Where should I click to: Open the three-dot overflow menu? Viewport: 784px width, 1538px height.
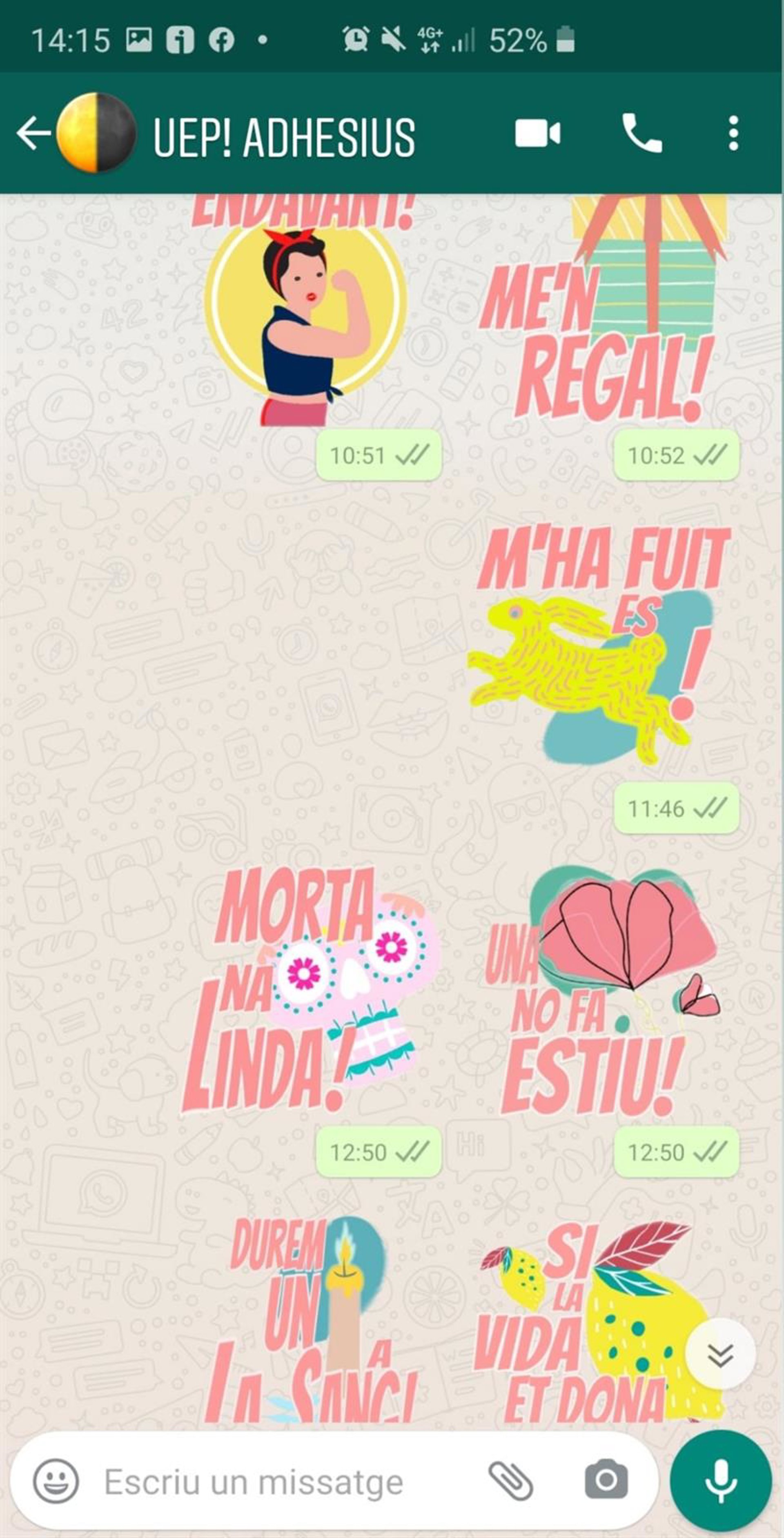click(733, 133)
